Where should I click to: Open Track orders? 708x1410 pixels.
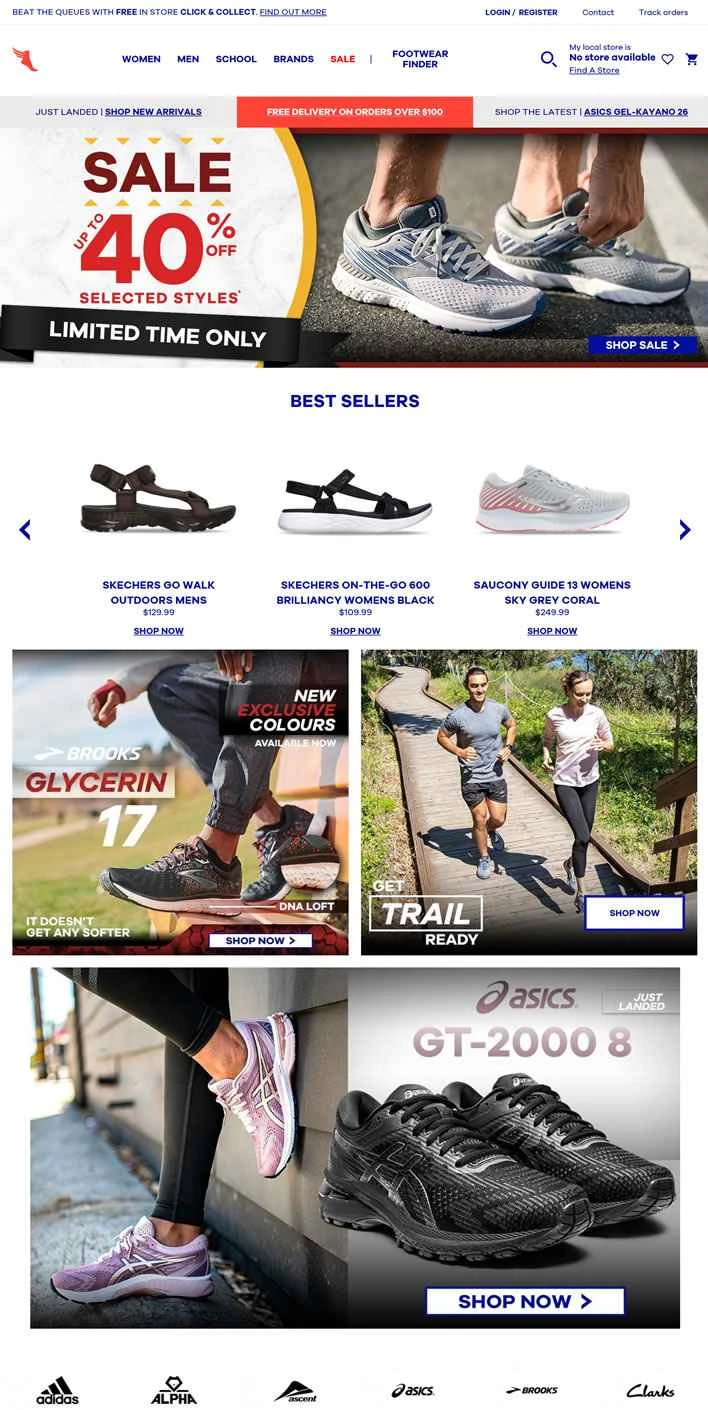pyautogui.click(x=663, y=12)
